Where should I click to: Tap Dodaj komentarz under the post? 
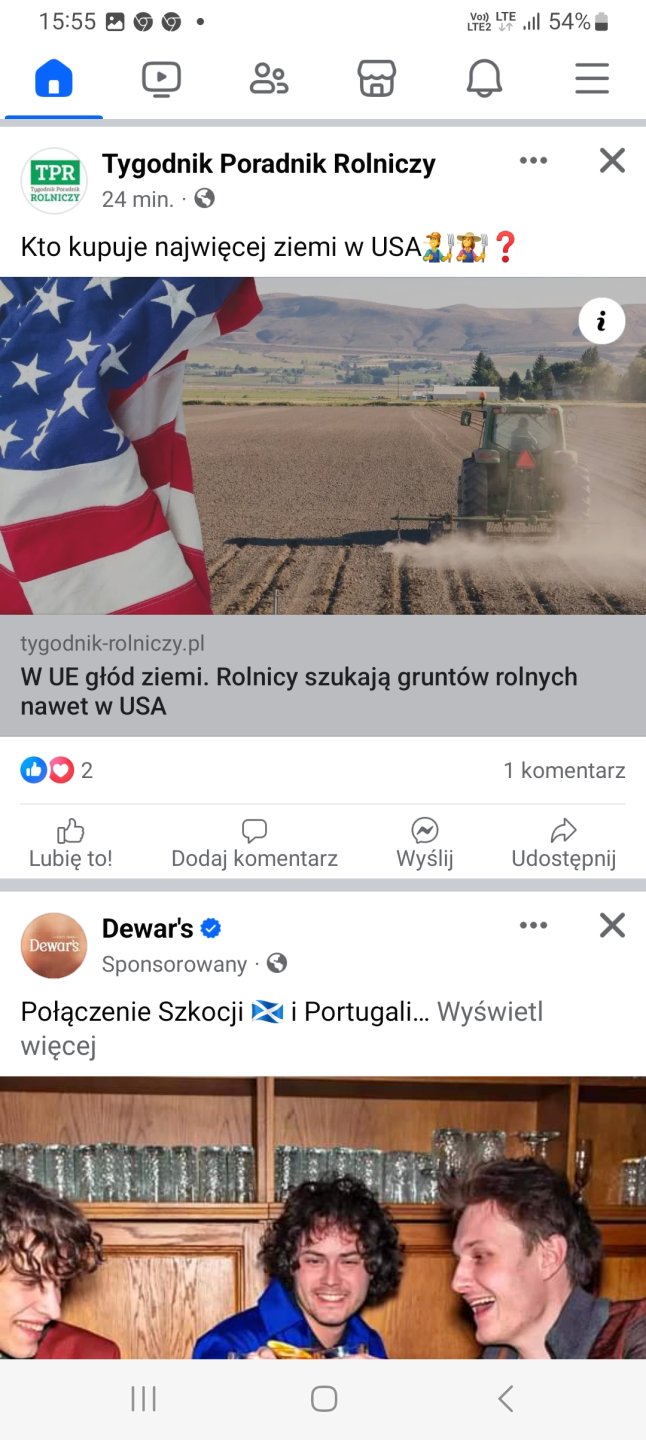(x=254, y=843)
